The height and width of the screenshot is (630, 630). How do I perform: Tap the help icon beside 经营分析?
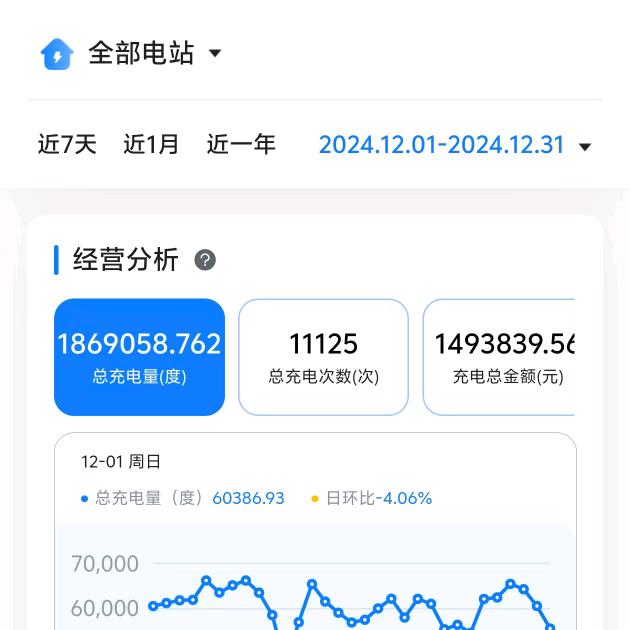pyautogui.click(x=205, y=260)
